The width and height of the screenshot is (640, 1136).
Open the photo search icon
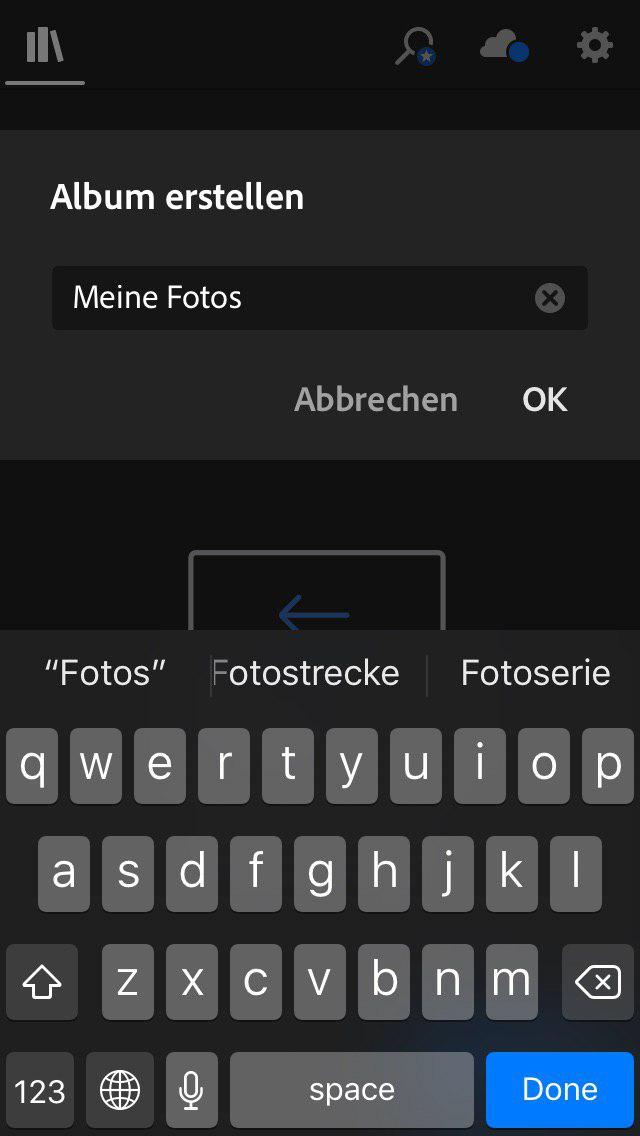(414, 46)
